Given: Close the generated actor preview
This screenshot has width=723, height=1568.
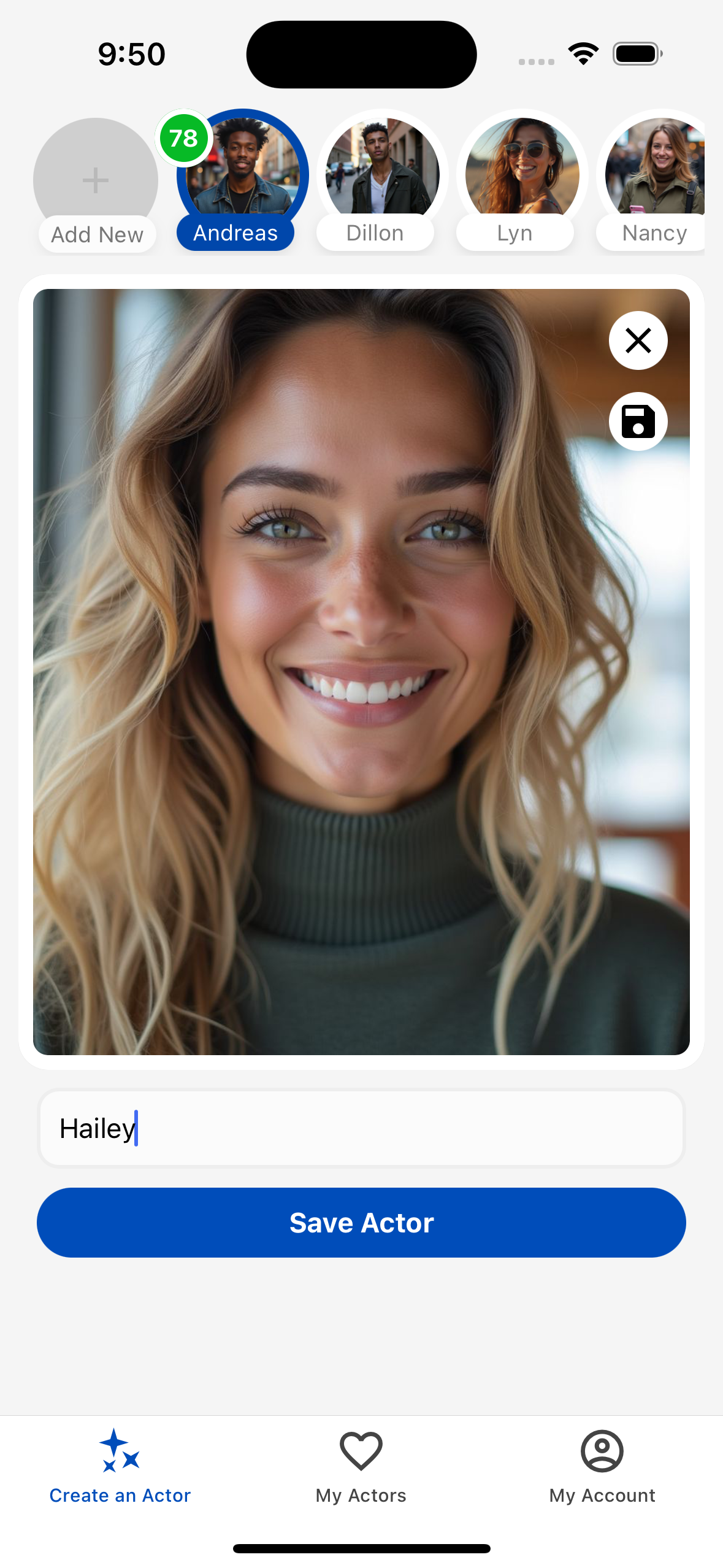Looking at the screenshot, I should point(638,340).
